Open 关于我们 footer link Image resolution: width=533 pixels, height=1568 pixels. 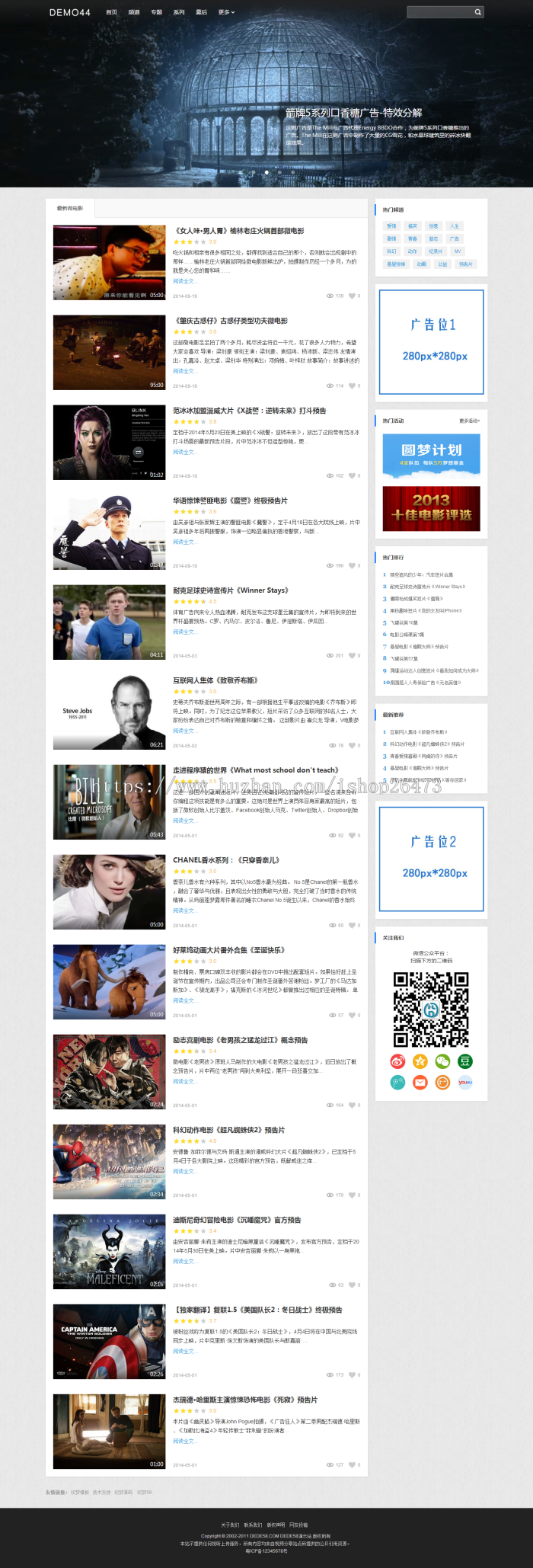click(x=230, y=1525)
